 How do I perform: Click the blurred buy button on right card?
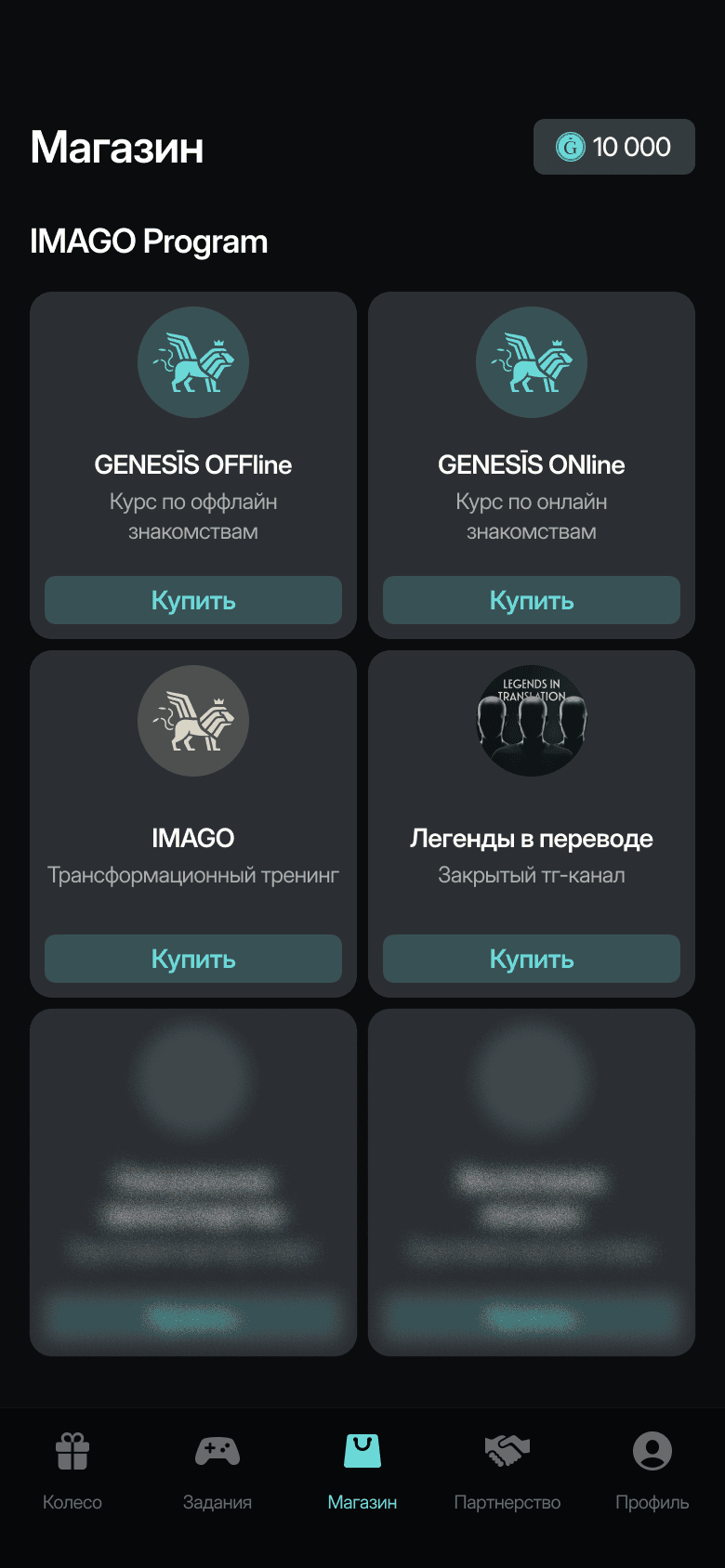point(531,1317)
